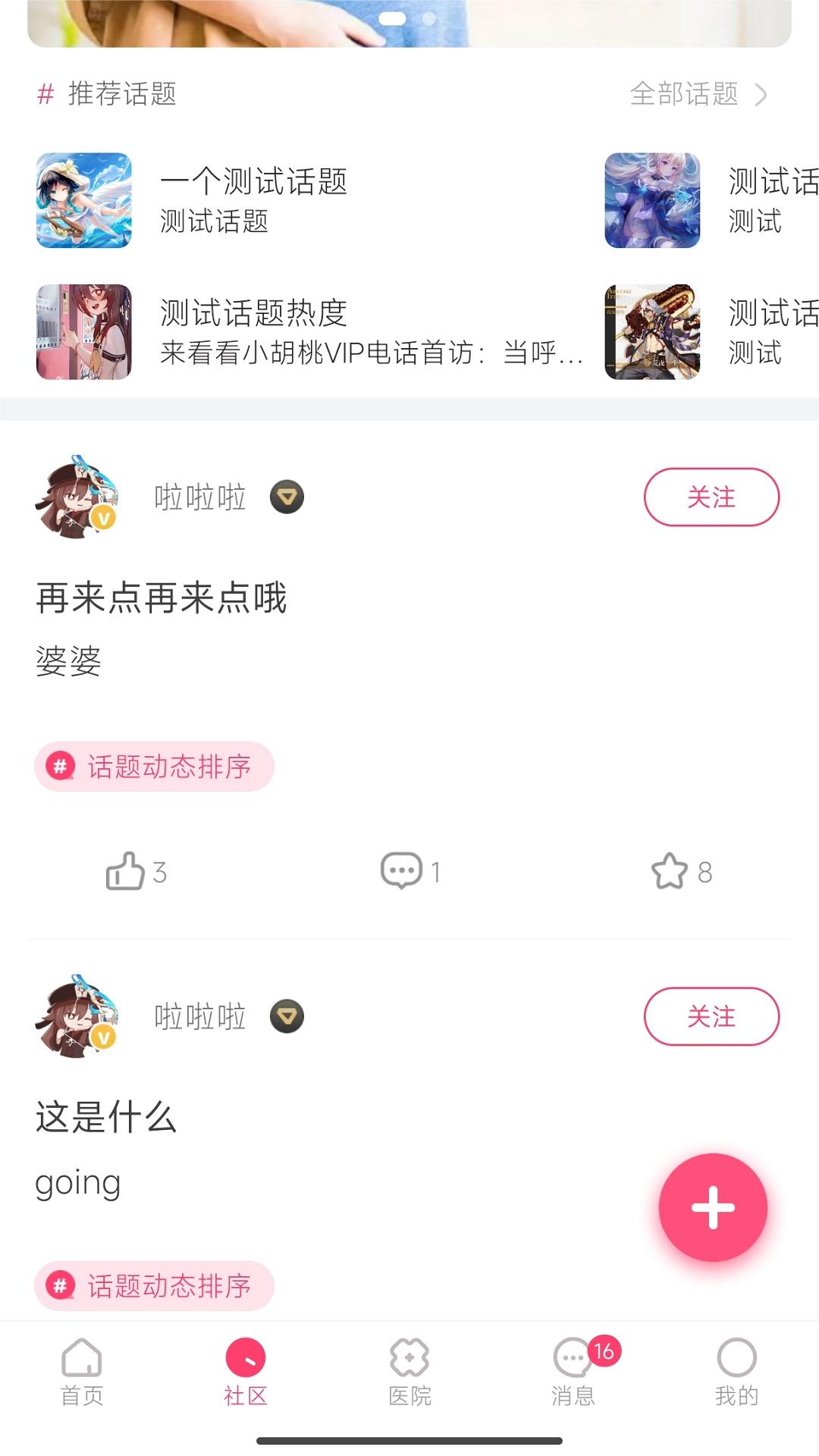Screen dimensions: 819x1456
Task: Tap 话题动态排序 tag under the 婆婆 post
Action: click(154, 767)
